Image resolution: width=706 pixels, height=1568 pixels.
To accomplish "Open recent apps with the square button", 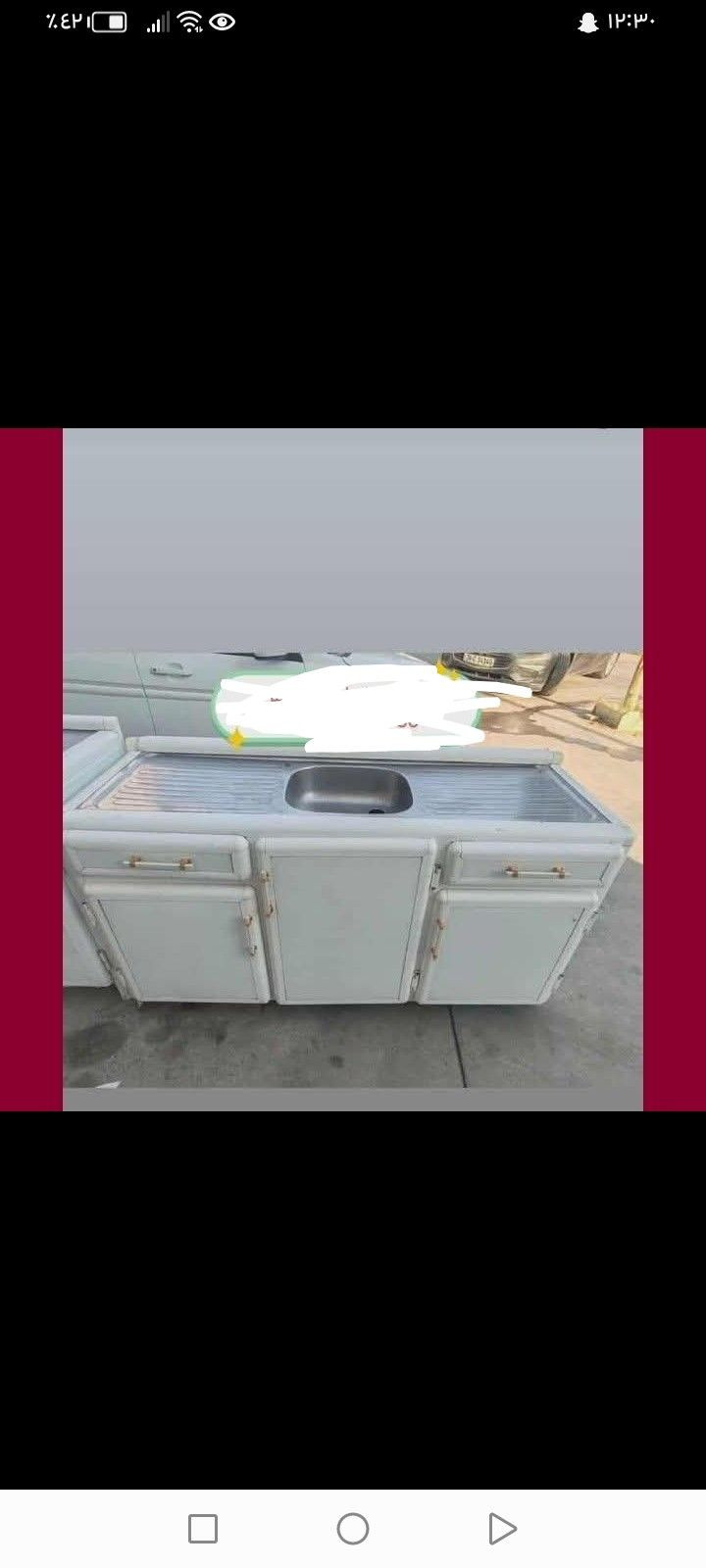I will pyautogui.click(x=203, y=1529).
